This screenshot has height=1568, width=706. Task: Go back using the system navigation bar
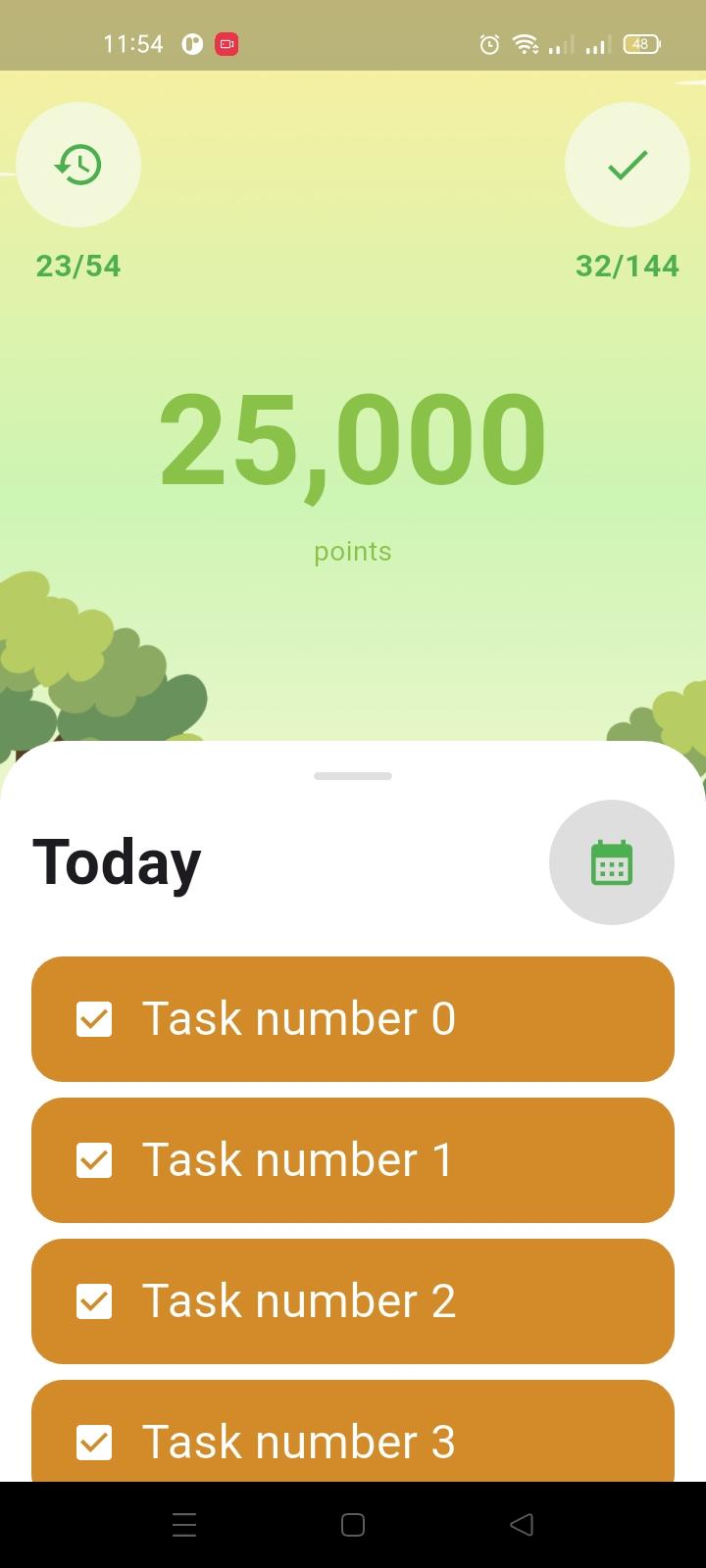(522, 1524)
